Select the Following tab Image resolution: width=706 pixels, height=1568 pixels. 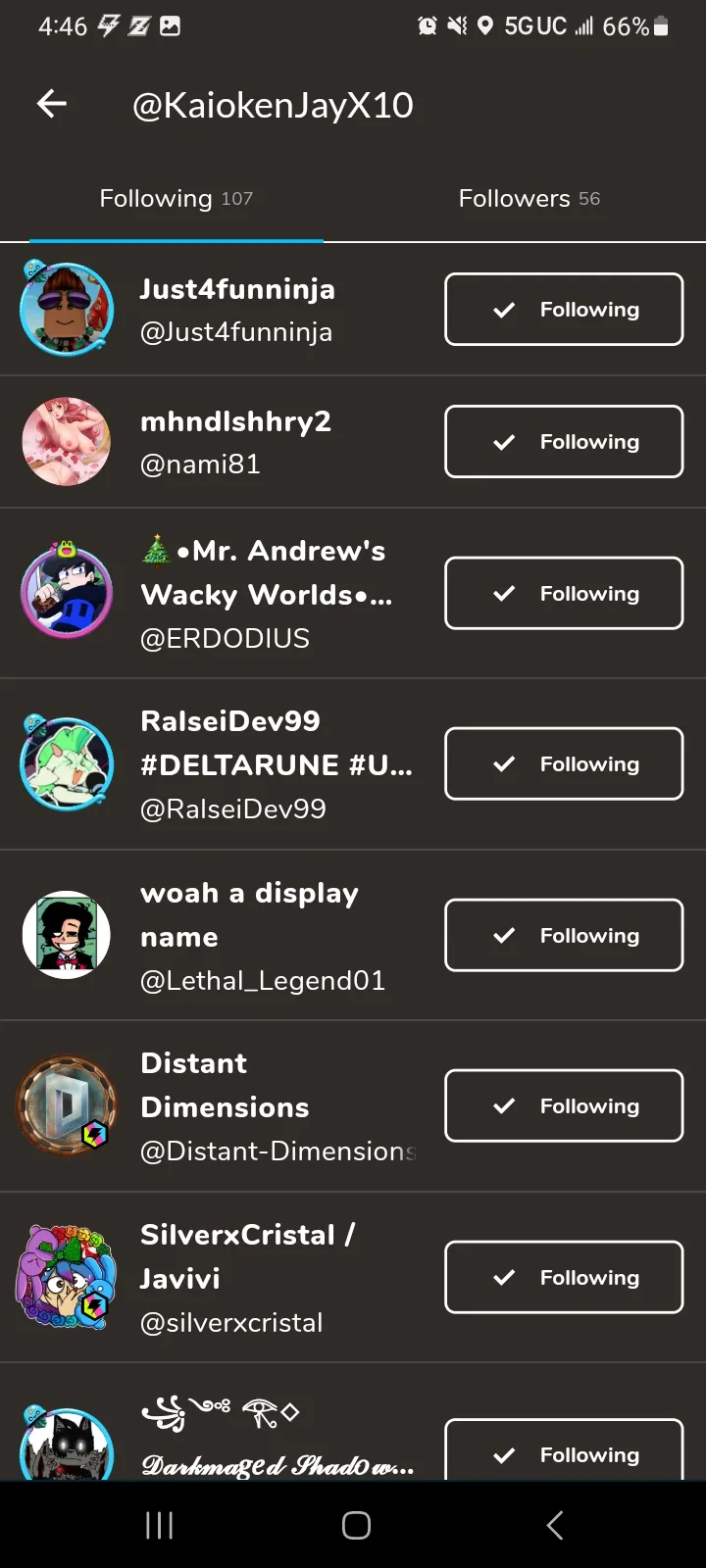coord(176,199)
